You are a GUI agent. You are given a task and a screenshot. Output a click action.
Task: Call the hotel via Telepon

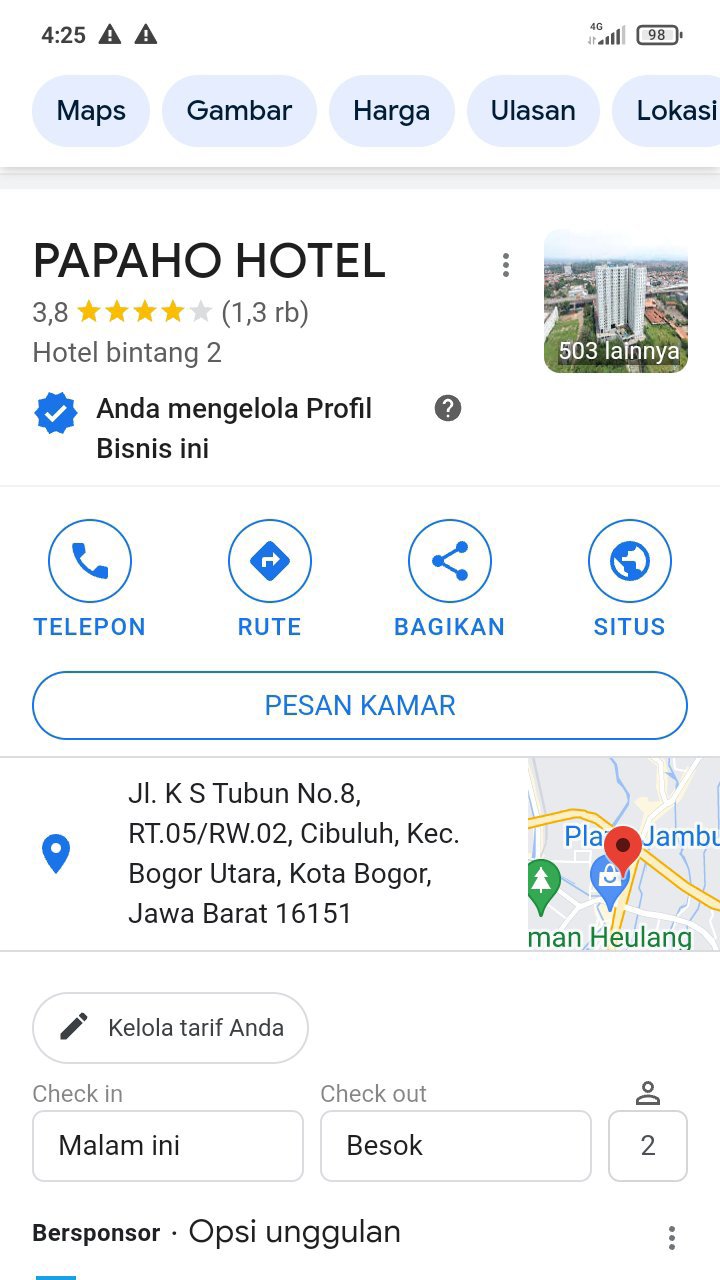coord(90,561)
